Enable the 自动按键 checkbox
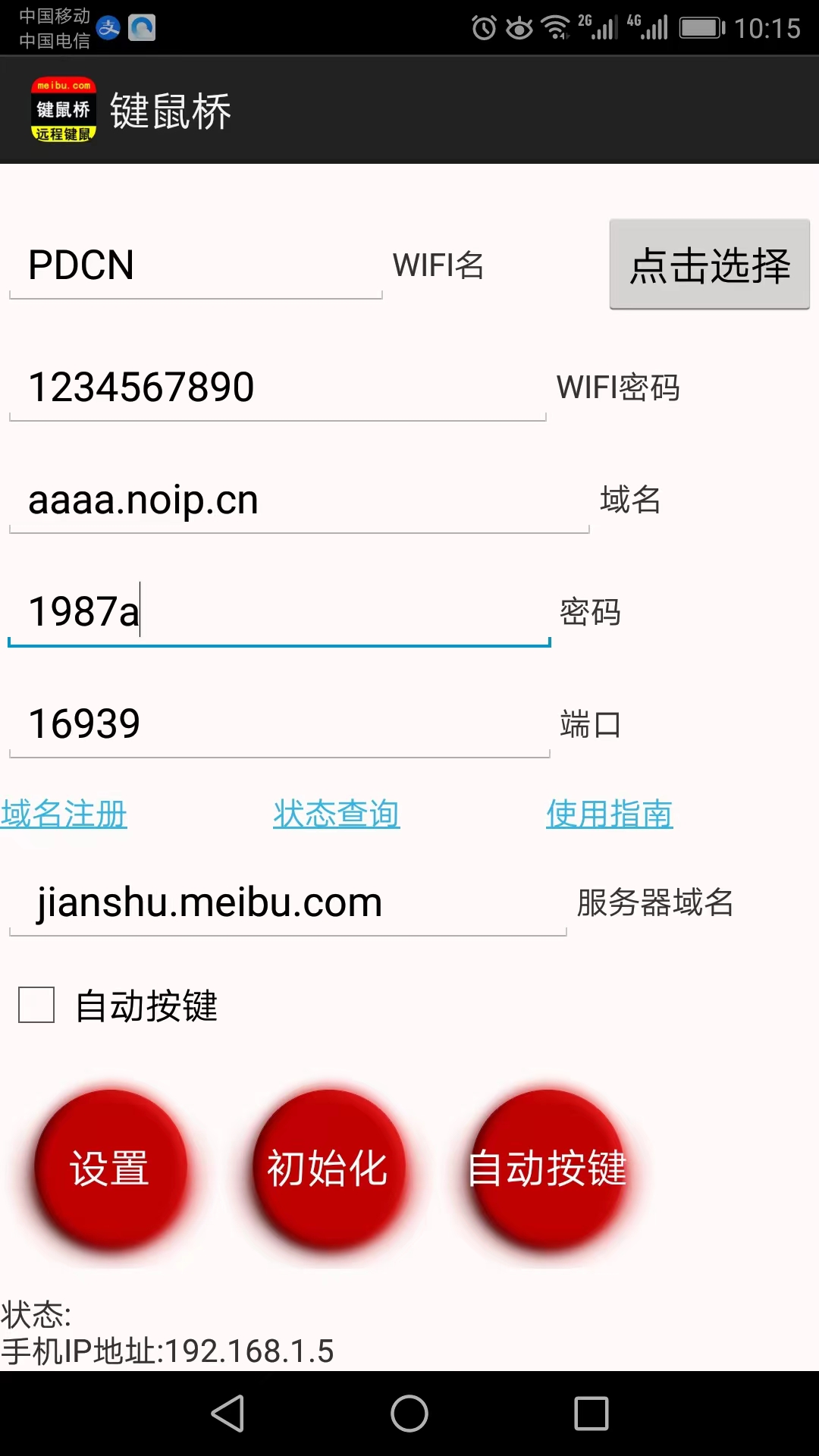Screen dimensions: 819x1456 [36, 1006]
